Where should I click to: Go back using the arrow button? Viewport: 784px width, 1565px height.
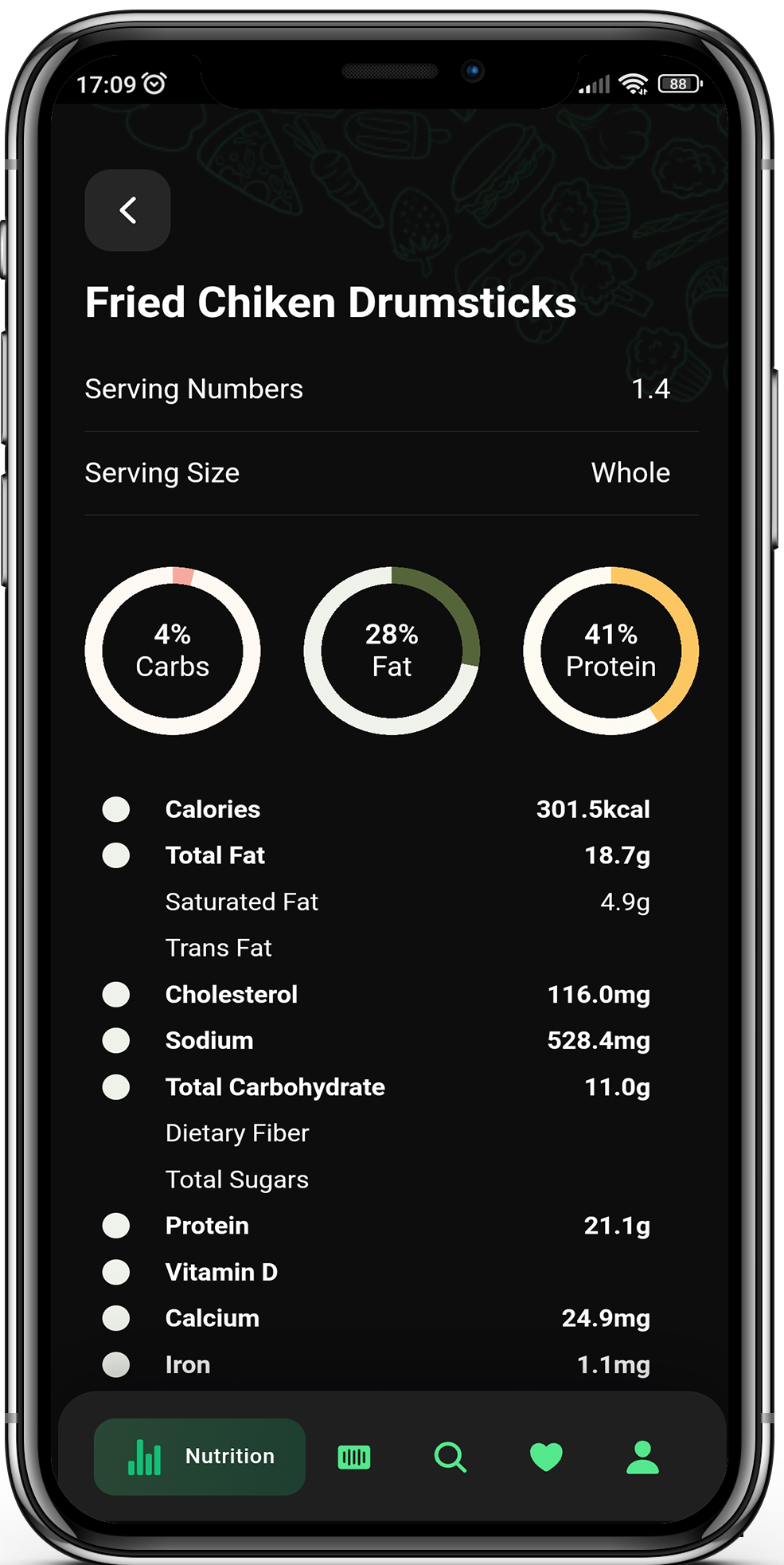(127, 210)
